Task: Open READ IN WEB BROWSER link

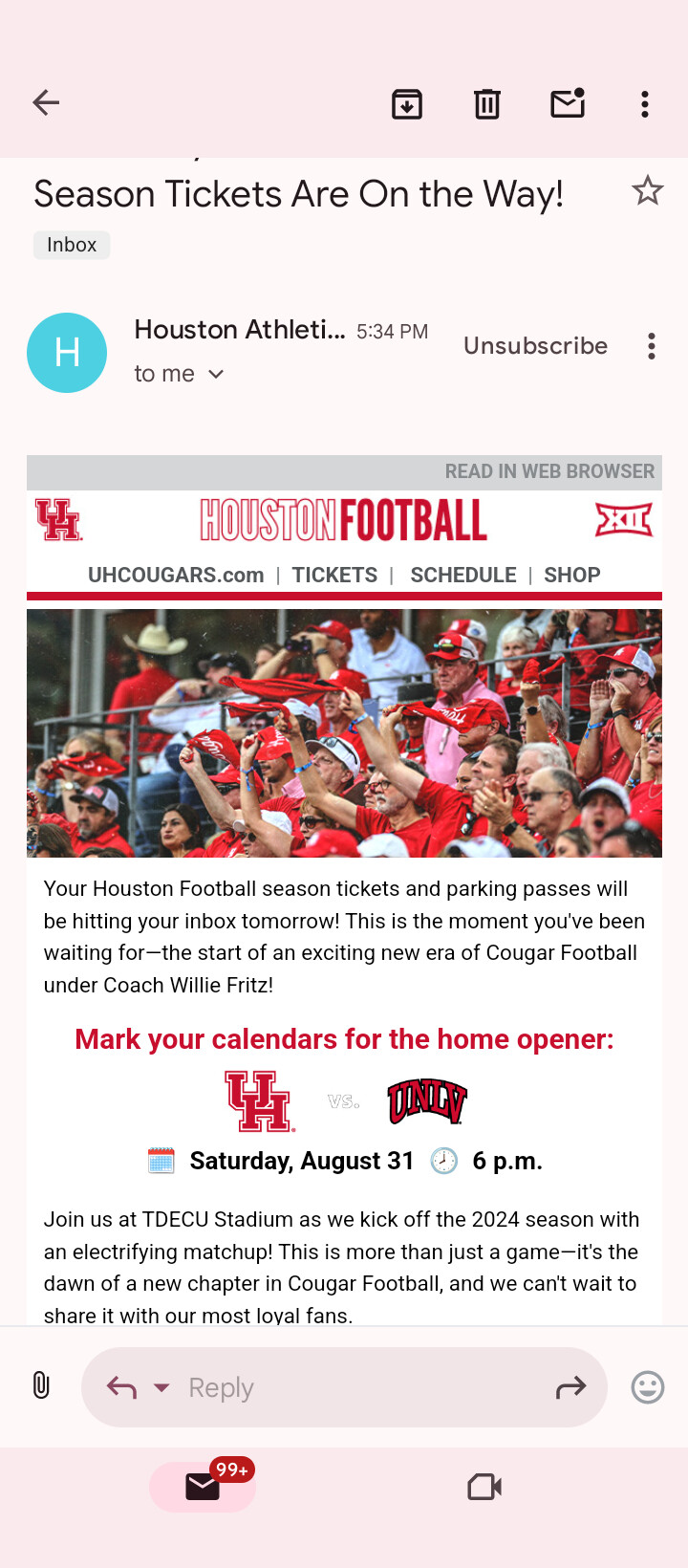Action: pyautogui.click(x=549, y=471)
